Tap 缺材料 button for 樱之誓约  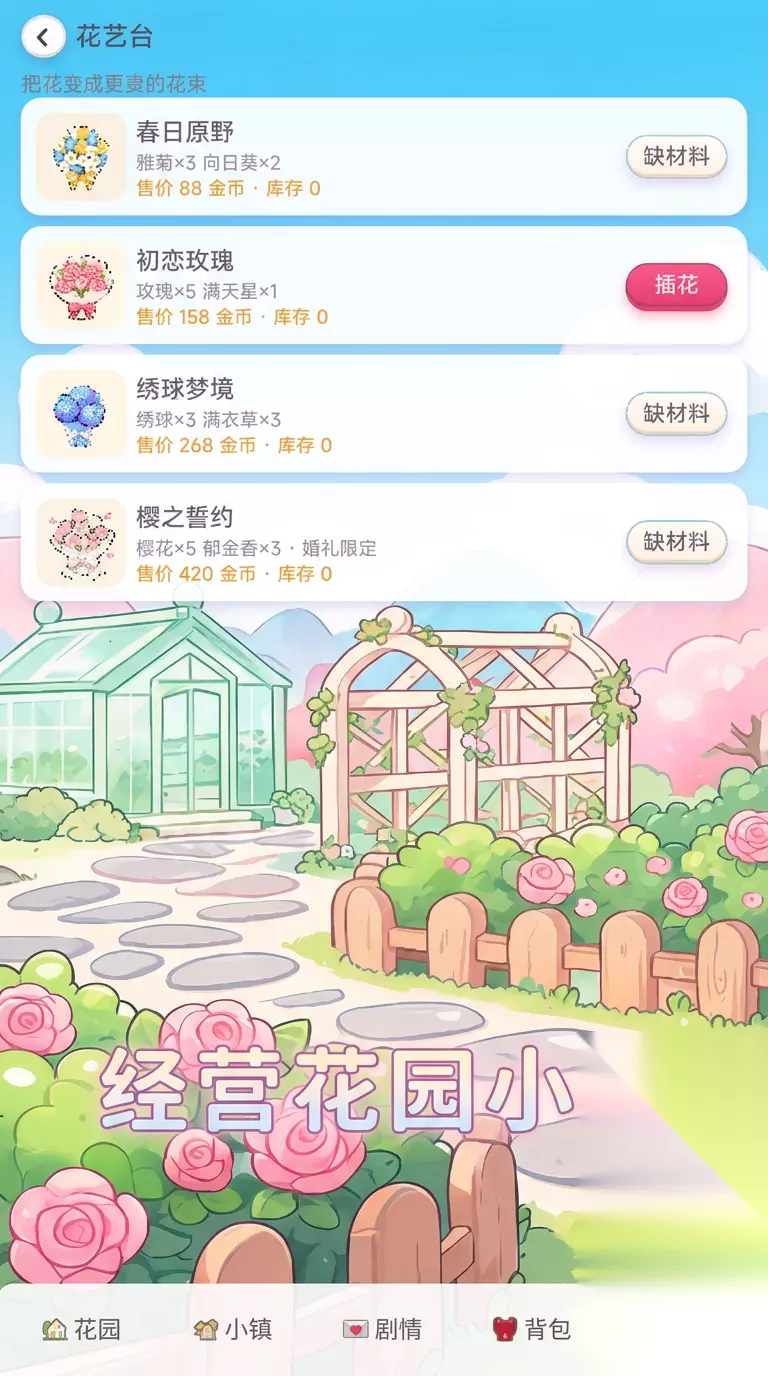coord(676,543)
